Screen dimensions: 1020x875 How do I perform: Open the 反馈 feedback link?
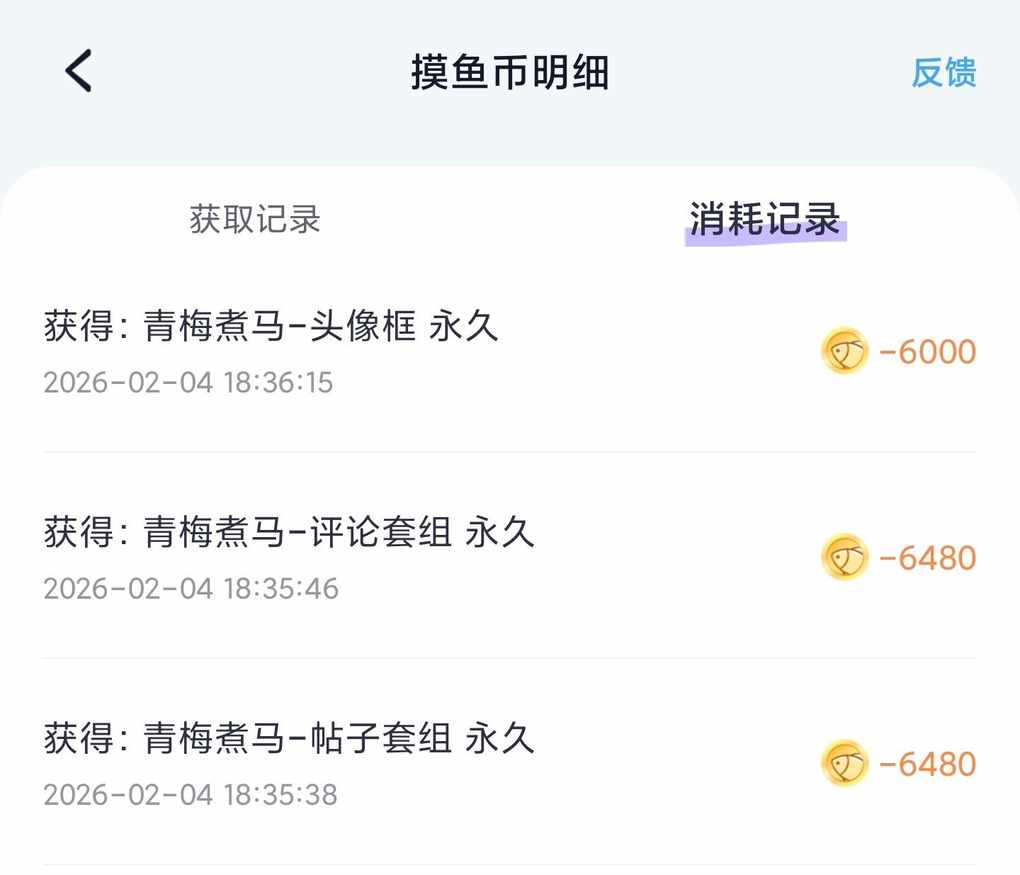point(943,73)
